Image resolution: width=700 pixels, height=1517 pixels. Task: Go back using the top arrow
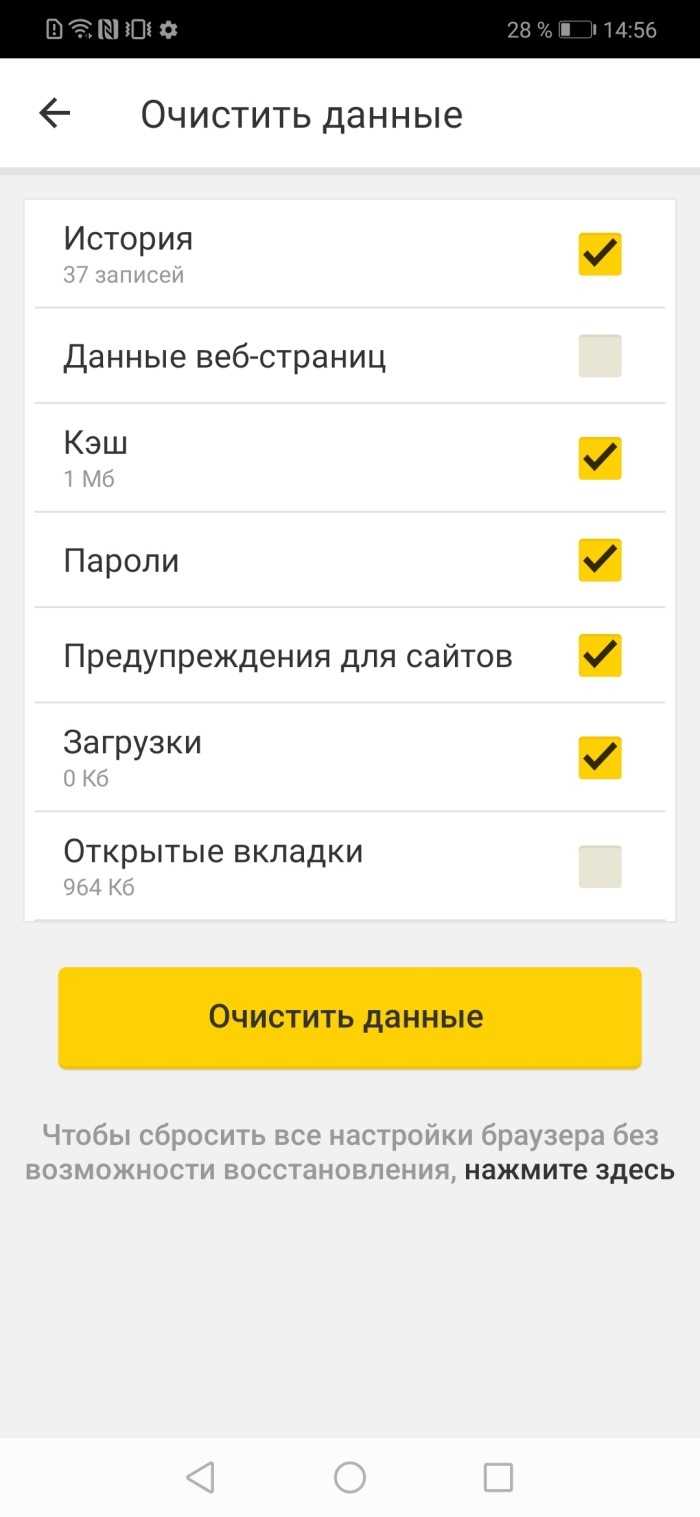pos(55,114)
